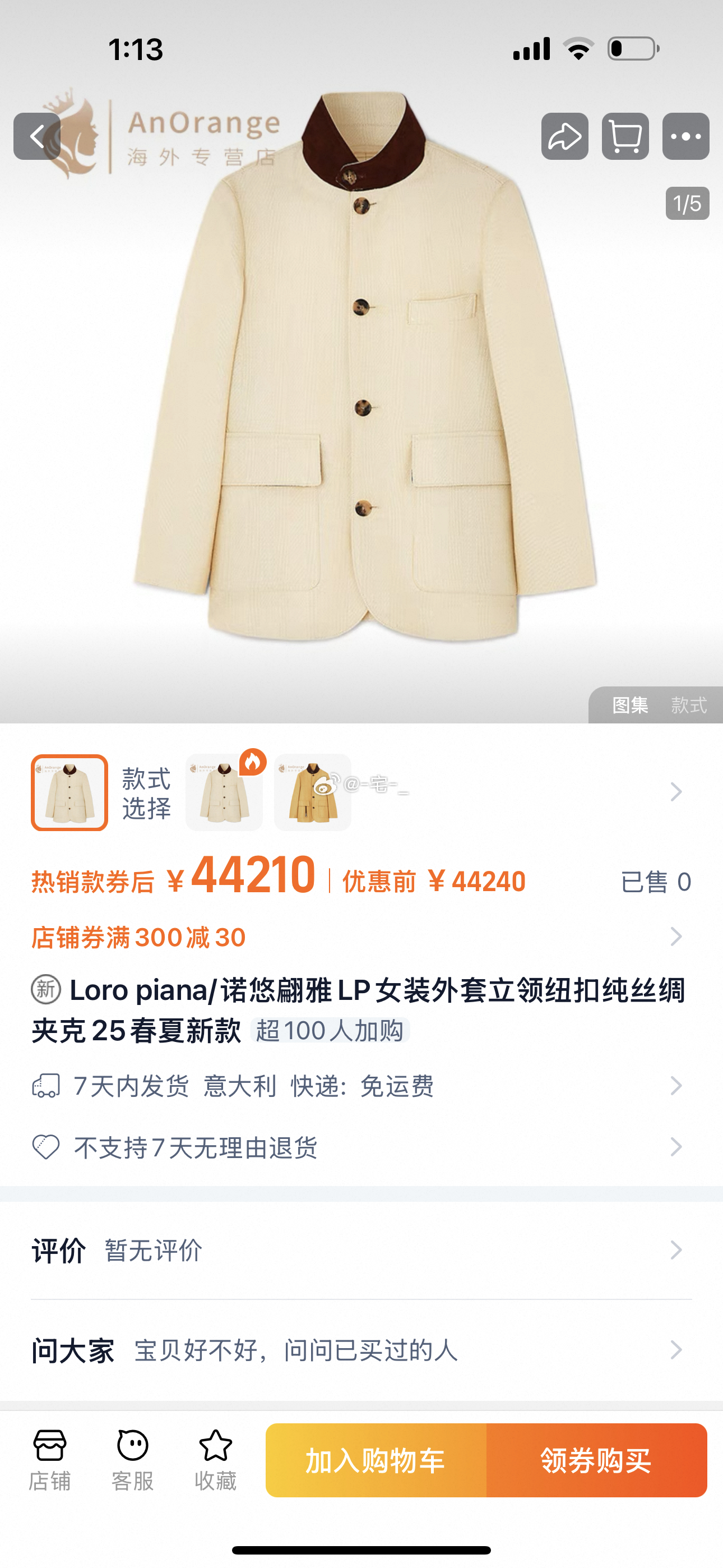Tap 加入购物车 to add to cart
The width and height of the screenshot is (723, 1568).
pyautogui.click(x=376, y=1460)
